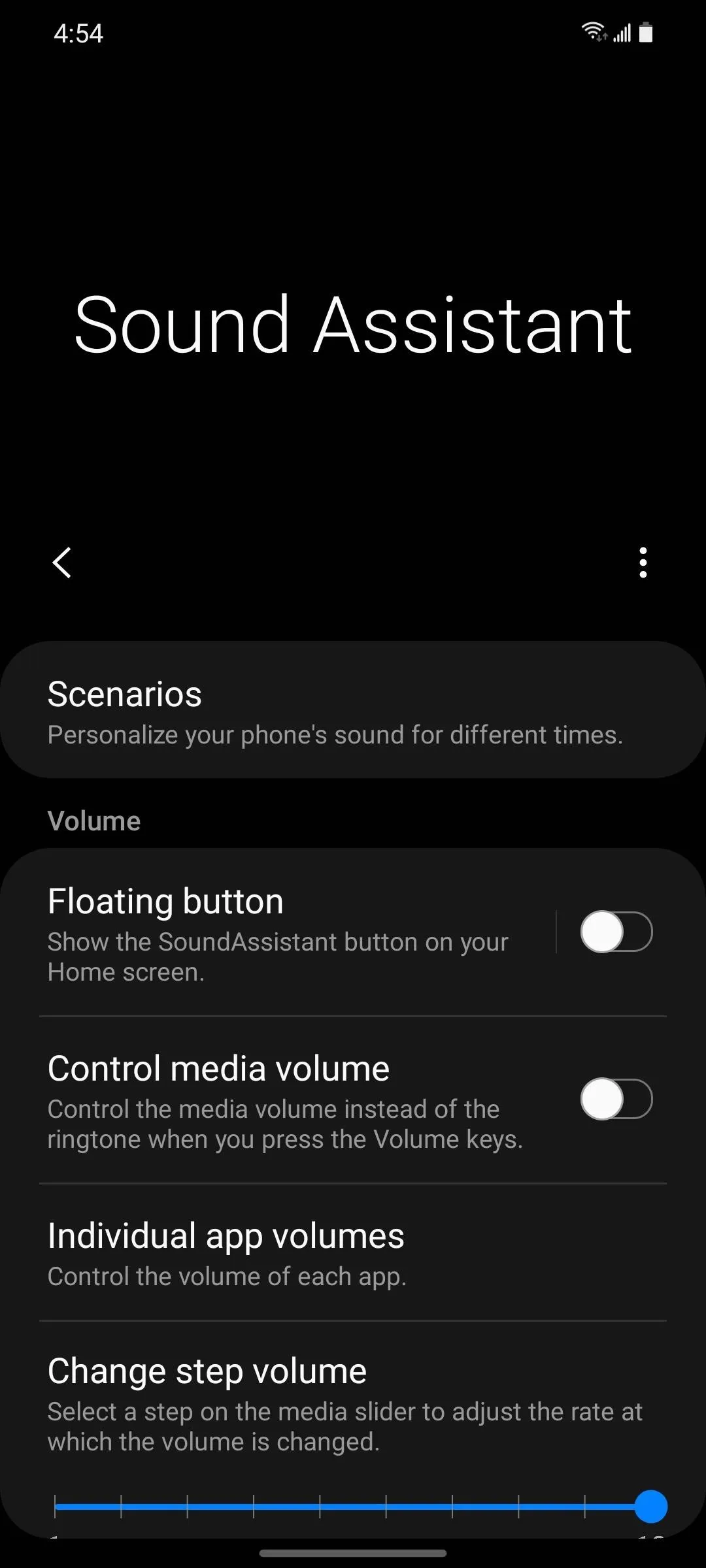Open the three-dot overflow menu

point(643,563)
